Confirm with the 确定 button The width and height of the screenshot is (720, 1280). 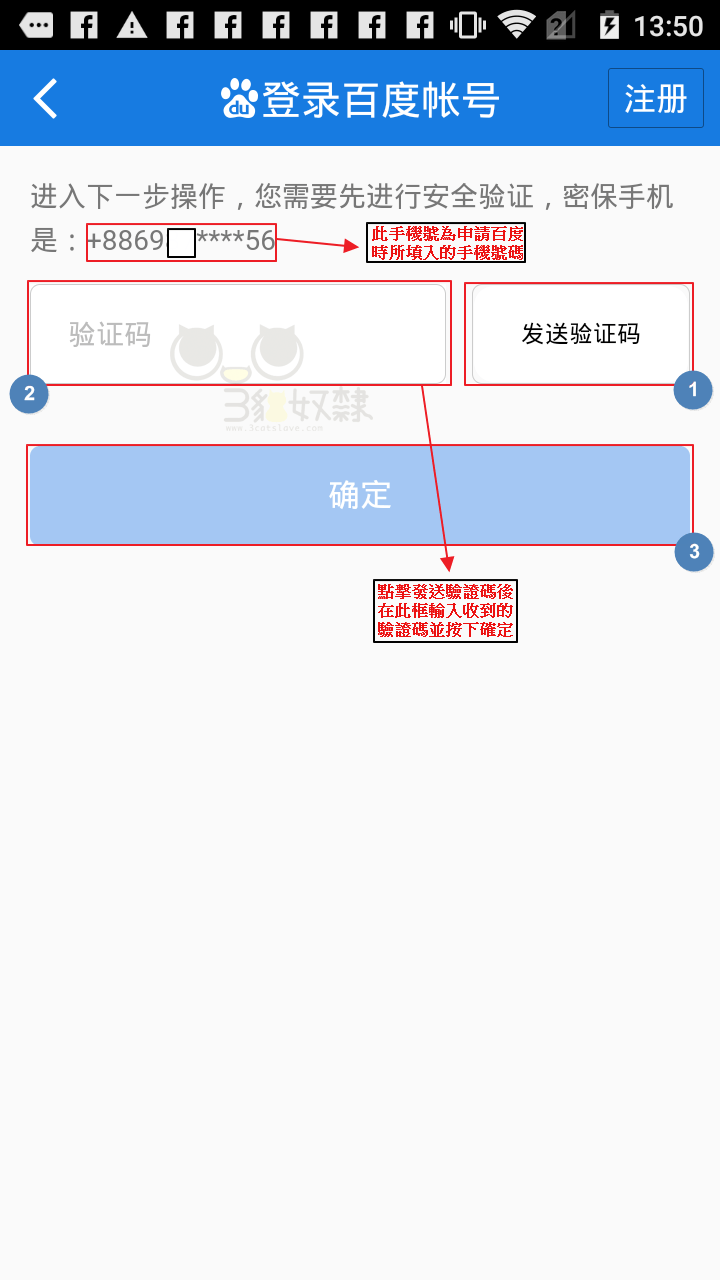coord(360,495)
